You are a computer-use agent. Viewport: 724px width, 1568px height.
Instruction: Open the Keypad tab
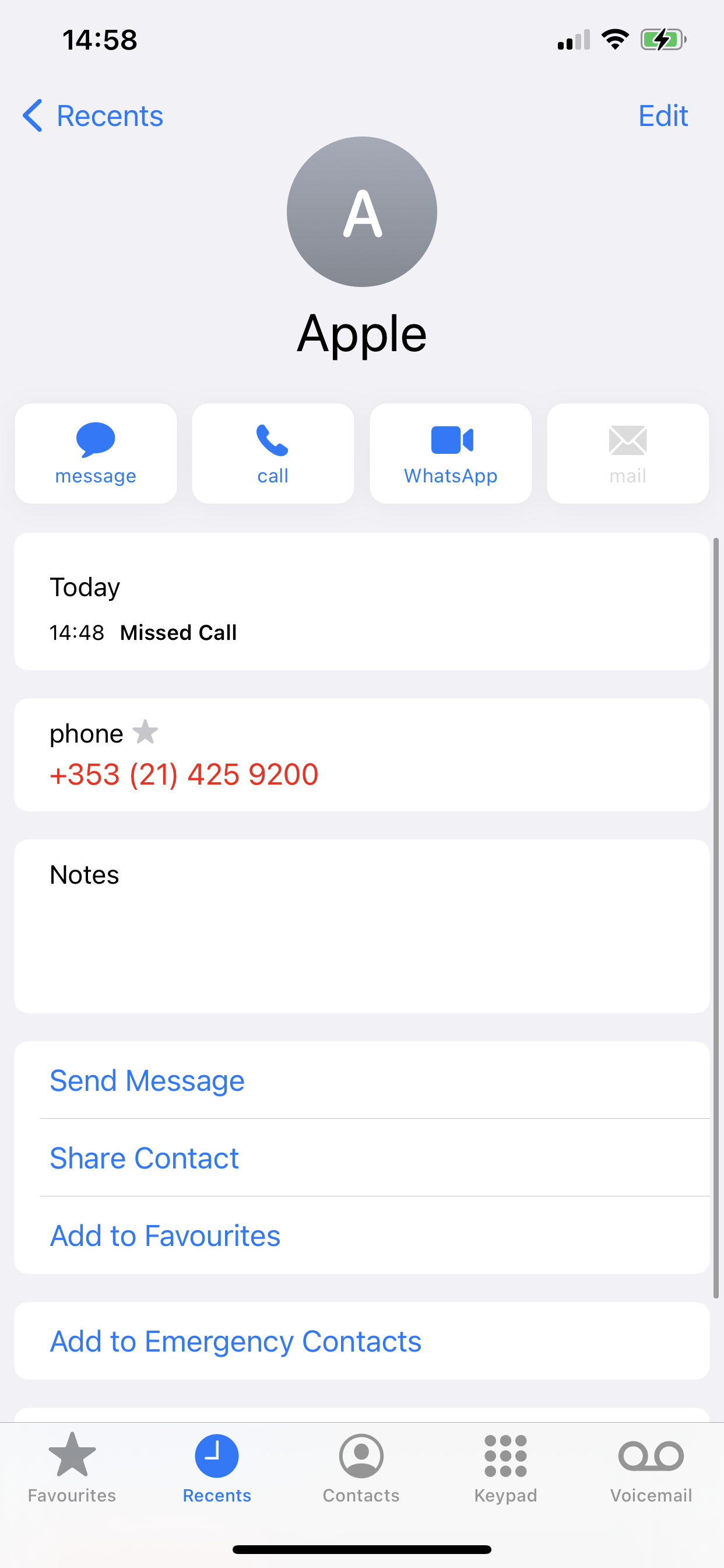tap(505, 1467)
